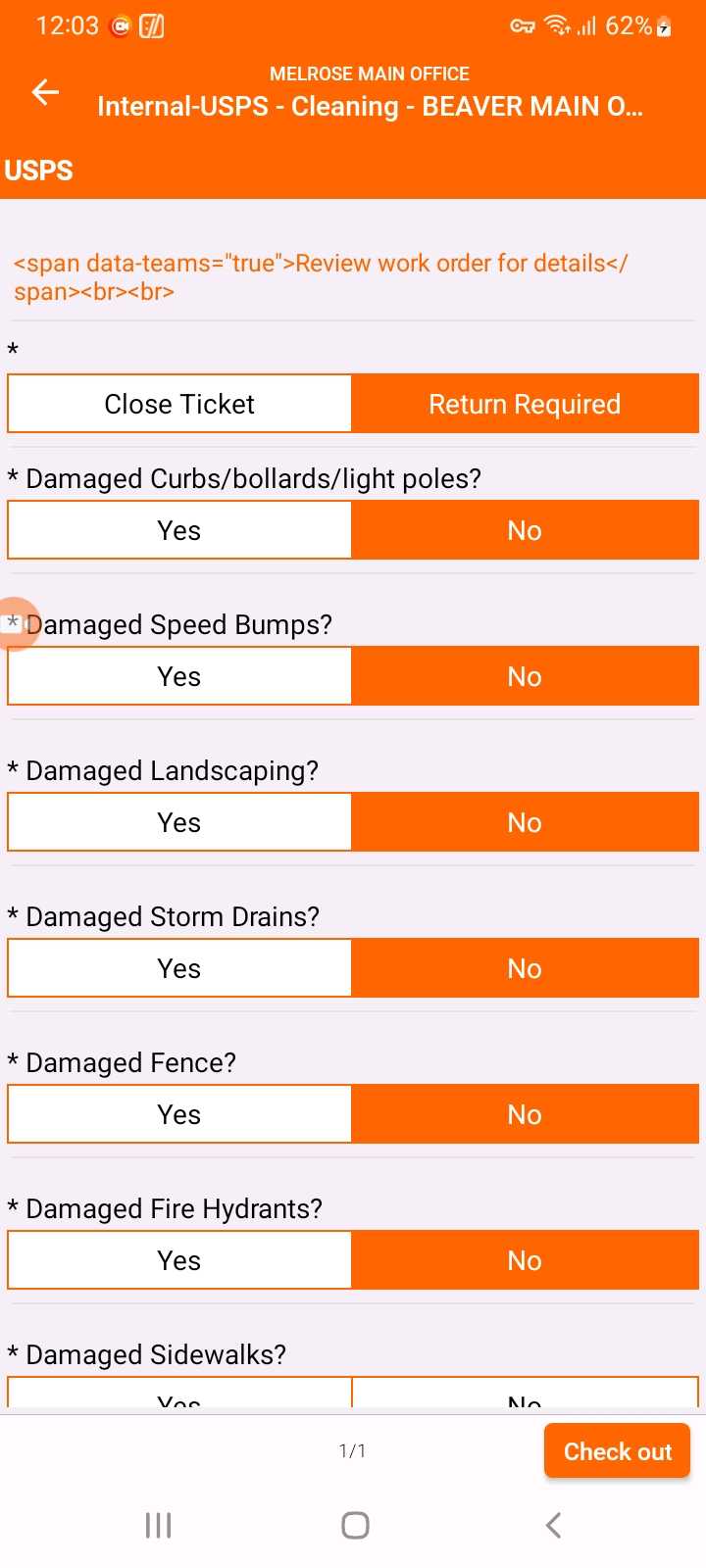
Task: Tap the Check out button
Action: click(x=617, y=1451)
